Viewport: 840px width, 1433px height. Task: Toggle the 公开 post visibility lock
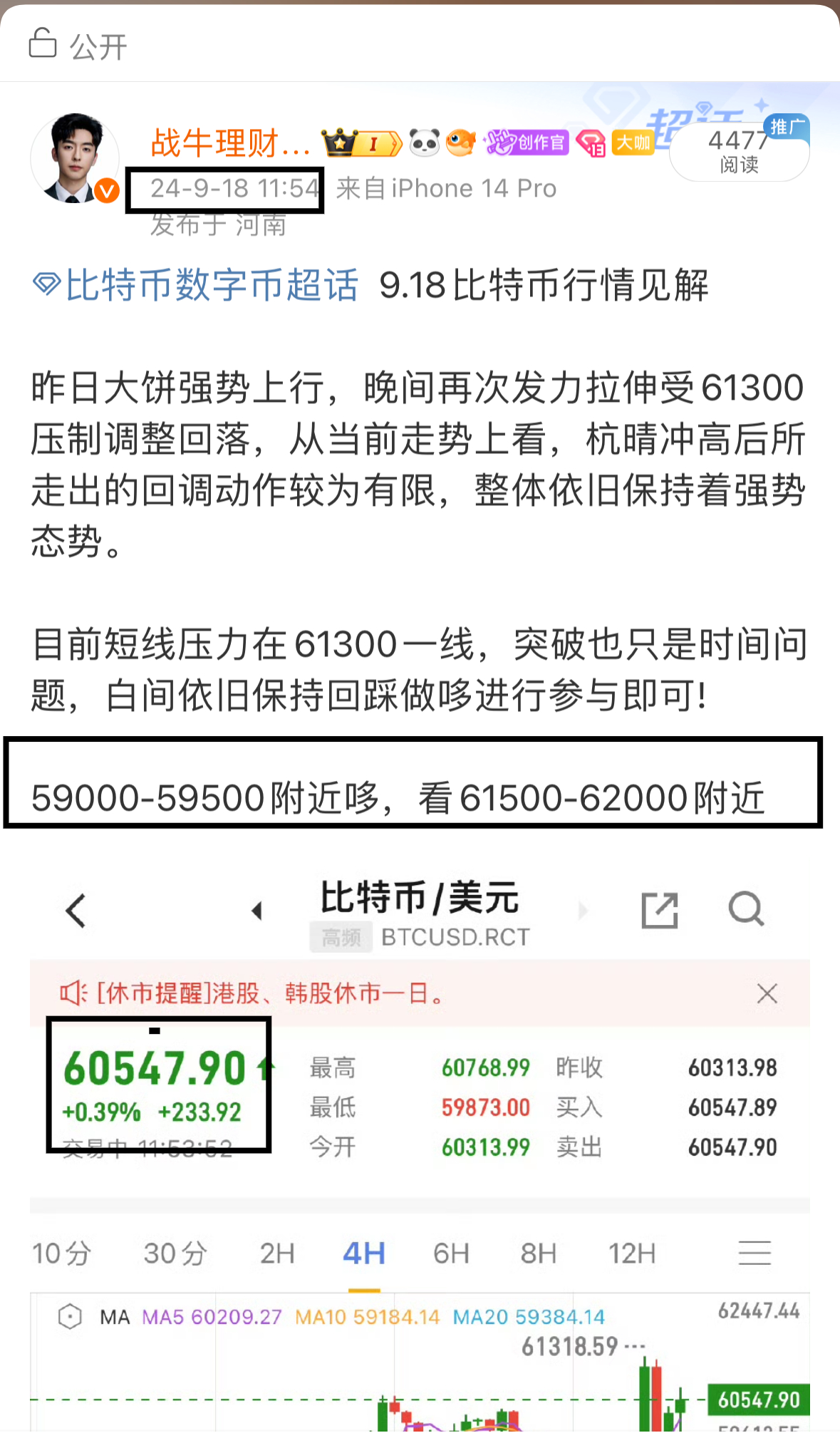[43, 44]
